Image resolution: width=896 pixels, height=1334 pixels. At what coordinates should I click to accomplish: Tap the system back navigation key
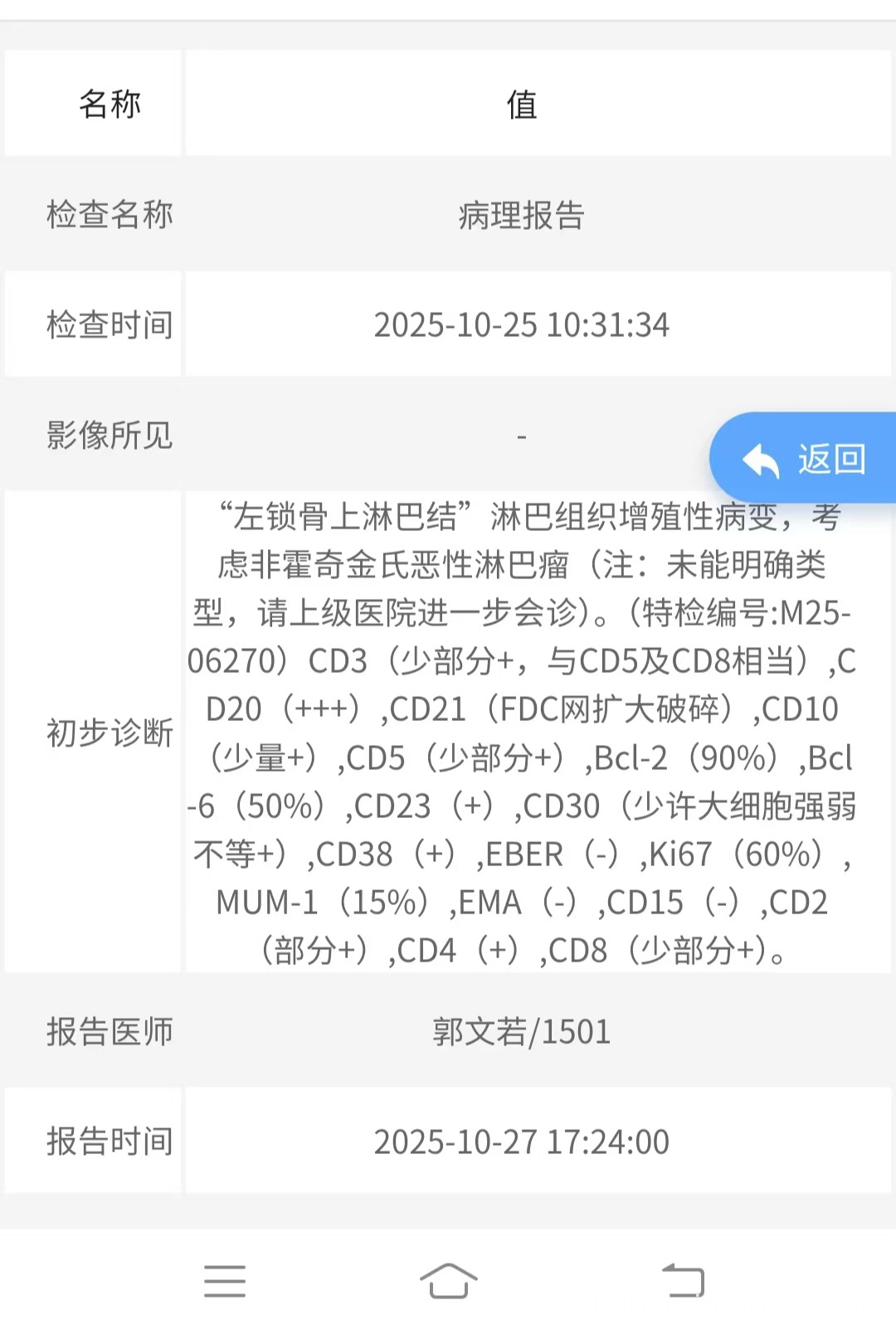click(x=683, y=1281)
